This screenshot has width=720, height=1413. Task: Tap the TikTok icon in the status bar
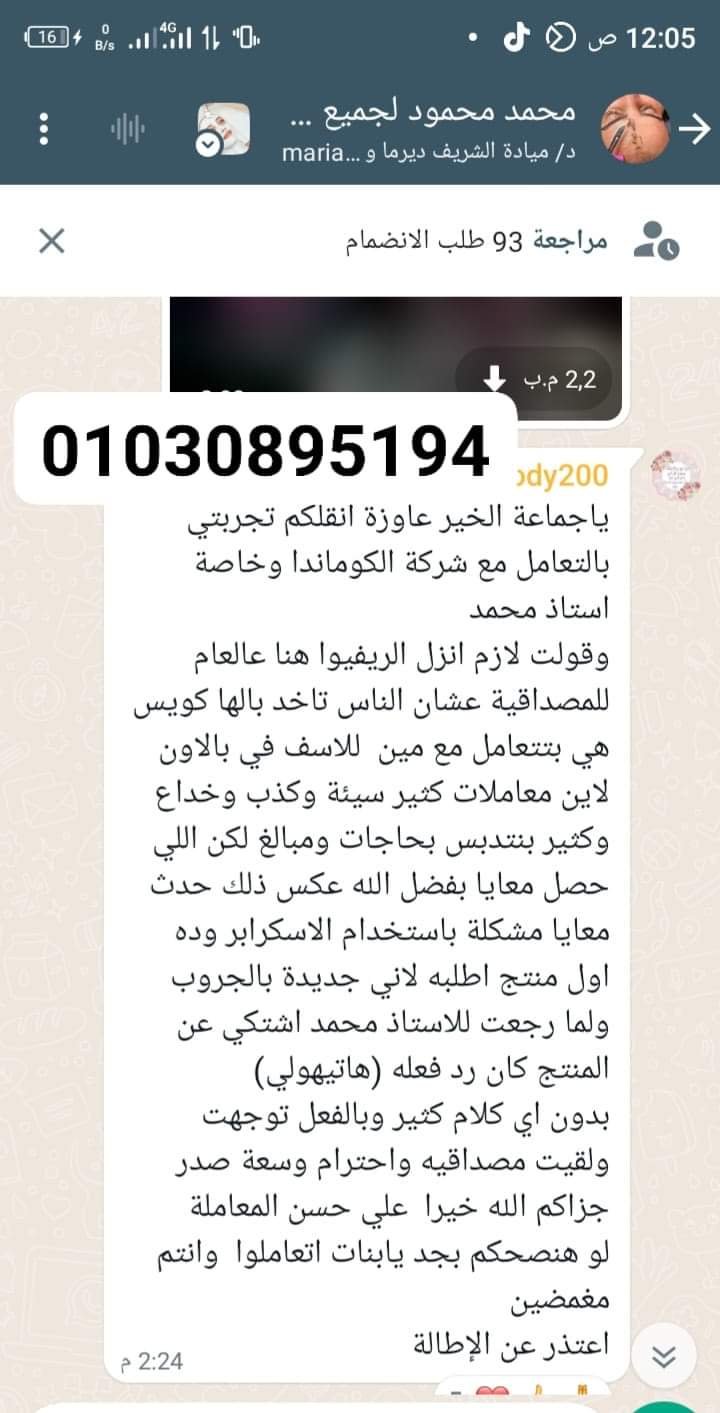(516, 37)
